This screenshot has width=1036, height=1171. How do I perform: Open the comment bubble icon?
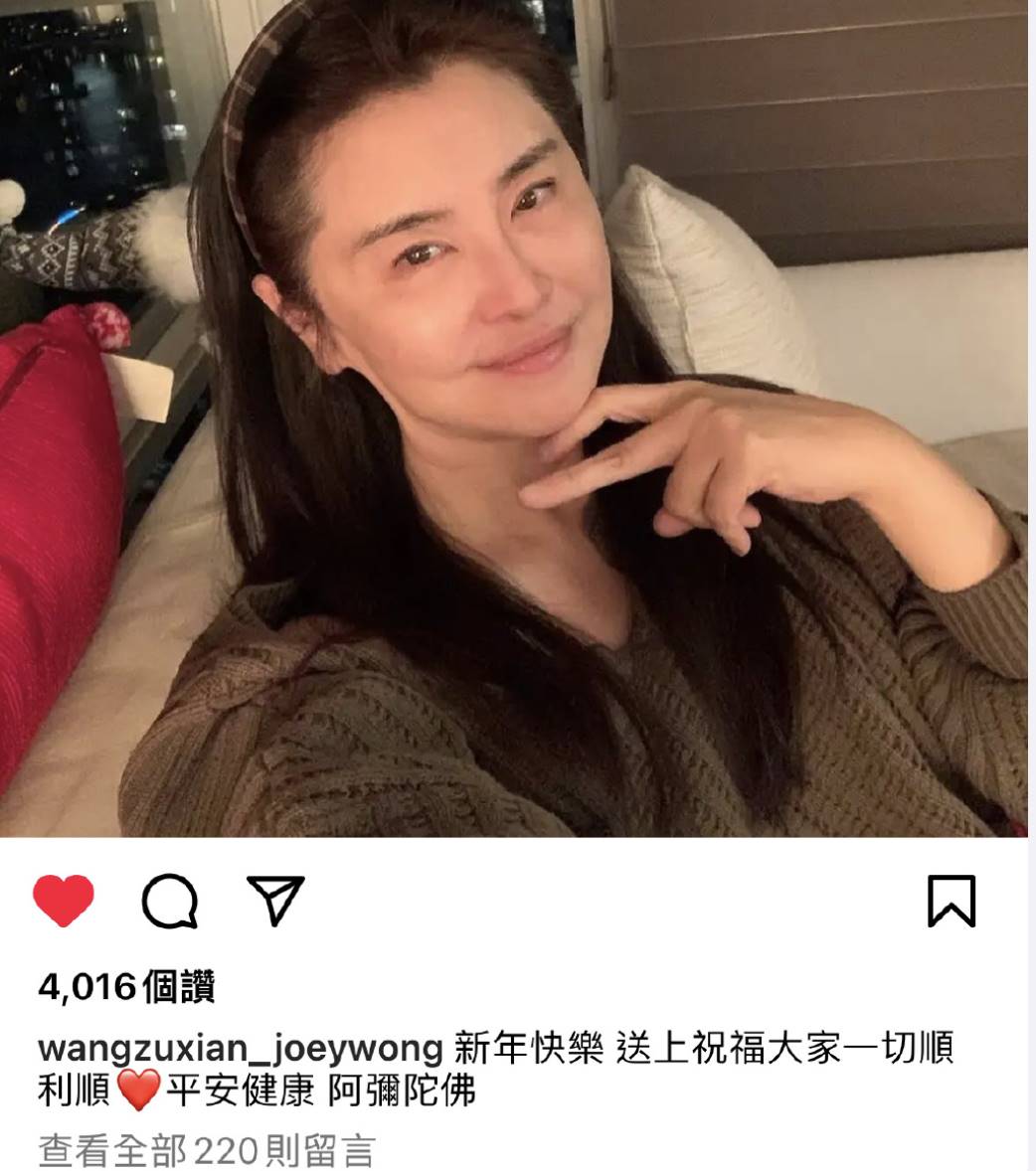[x=170, y=902]
